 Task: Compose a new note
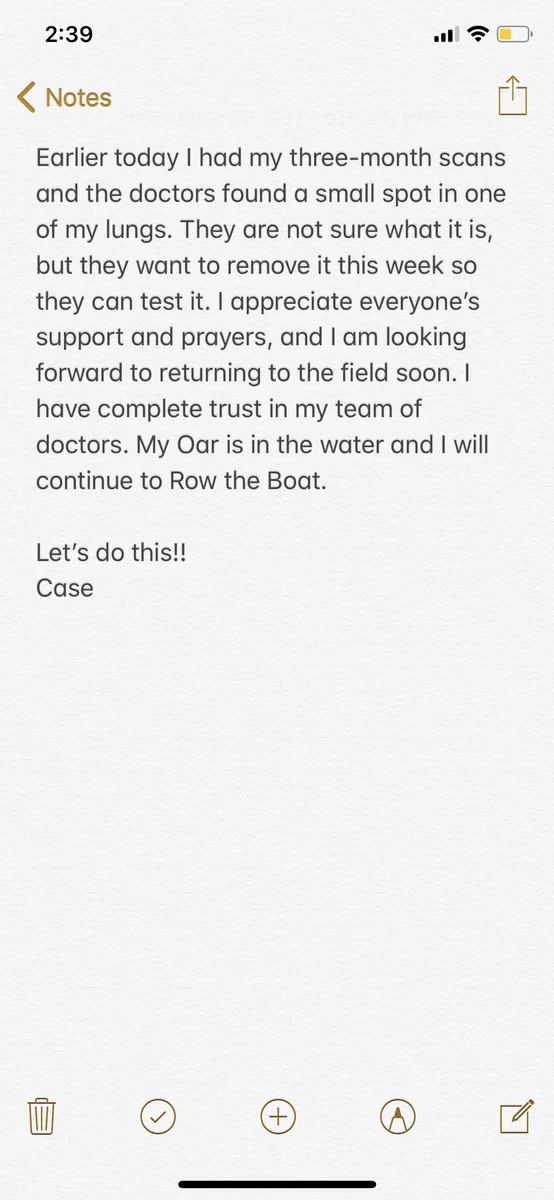[514, 1116]
